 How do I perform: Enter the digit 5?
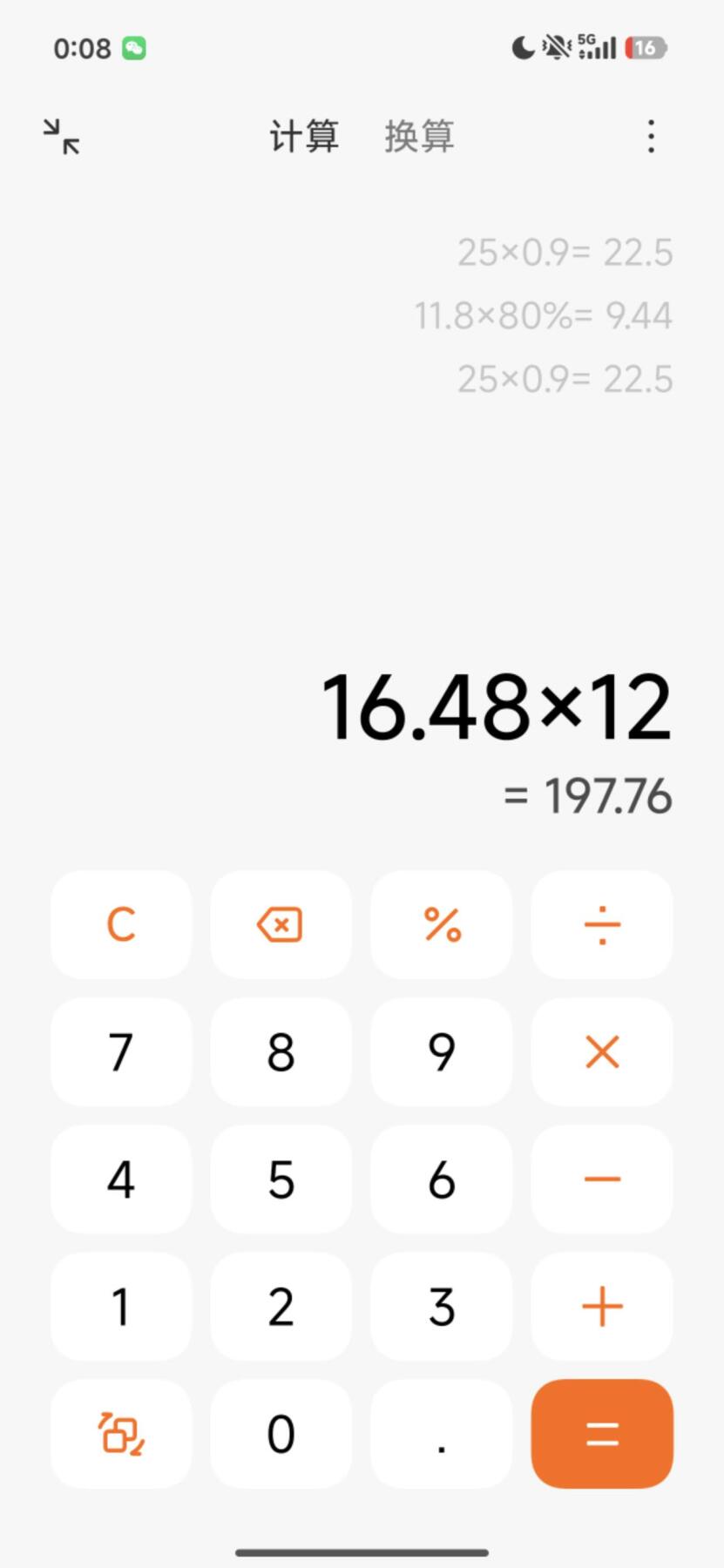pyautogui.click(x=281, y=1179)
